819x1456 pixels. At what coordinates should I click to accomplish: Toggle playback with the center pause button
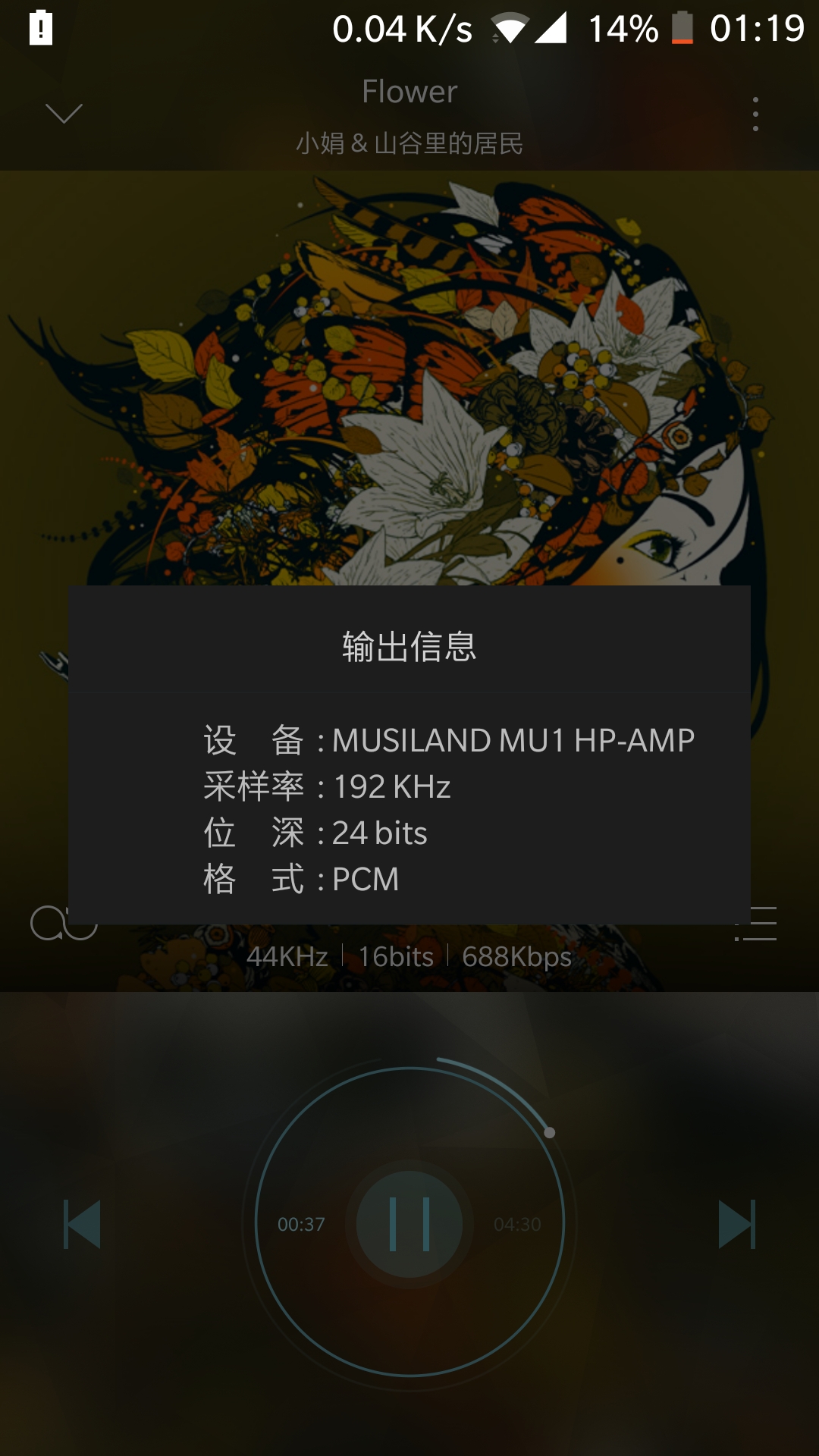tap(409, 1223)
